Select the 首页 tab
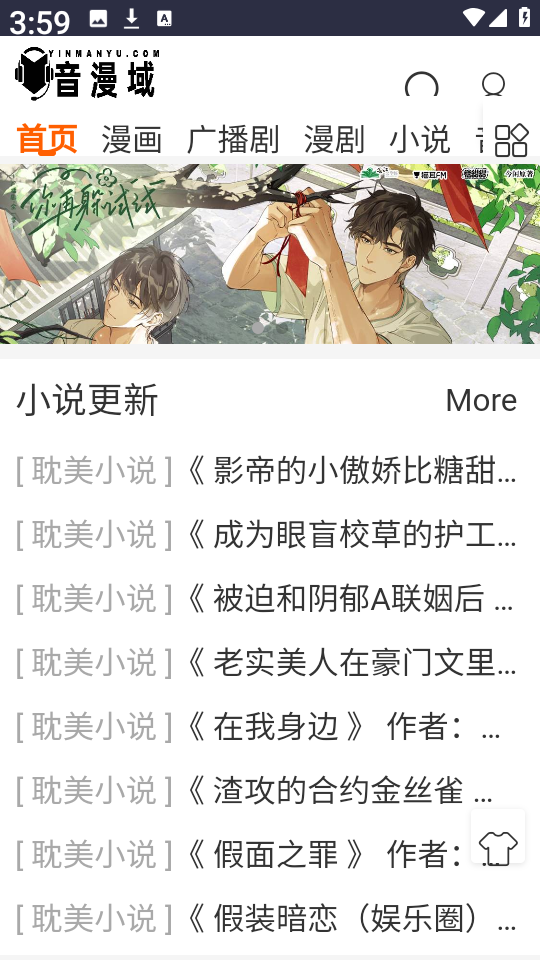The image size is (540, 960). 47,140
